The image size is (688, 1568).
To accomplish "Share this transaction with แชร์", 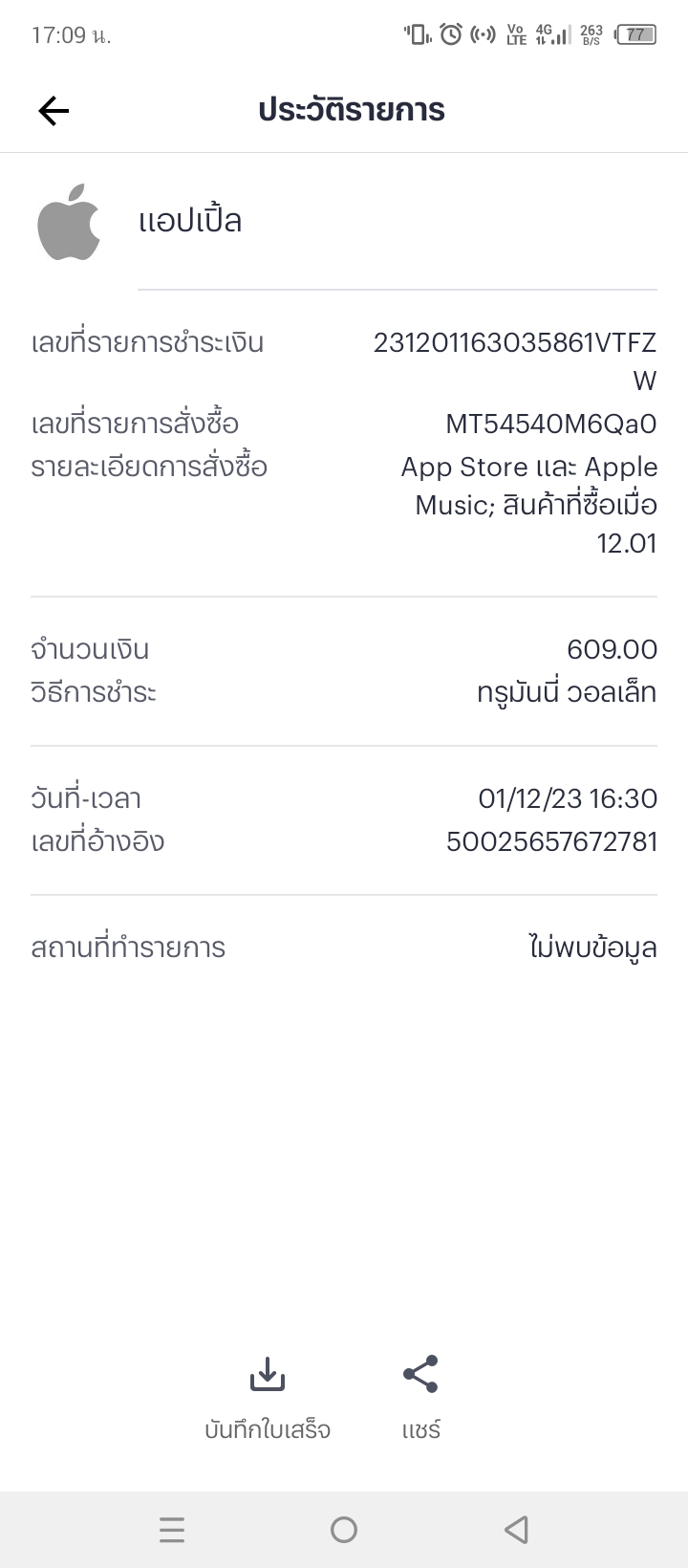I will click(x=420, y=1398).
